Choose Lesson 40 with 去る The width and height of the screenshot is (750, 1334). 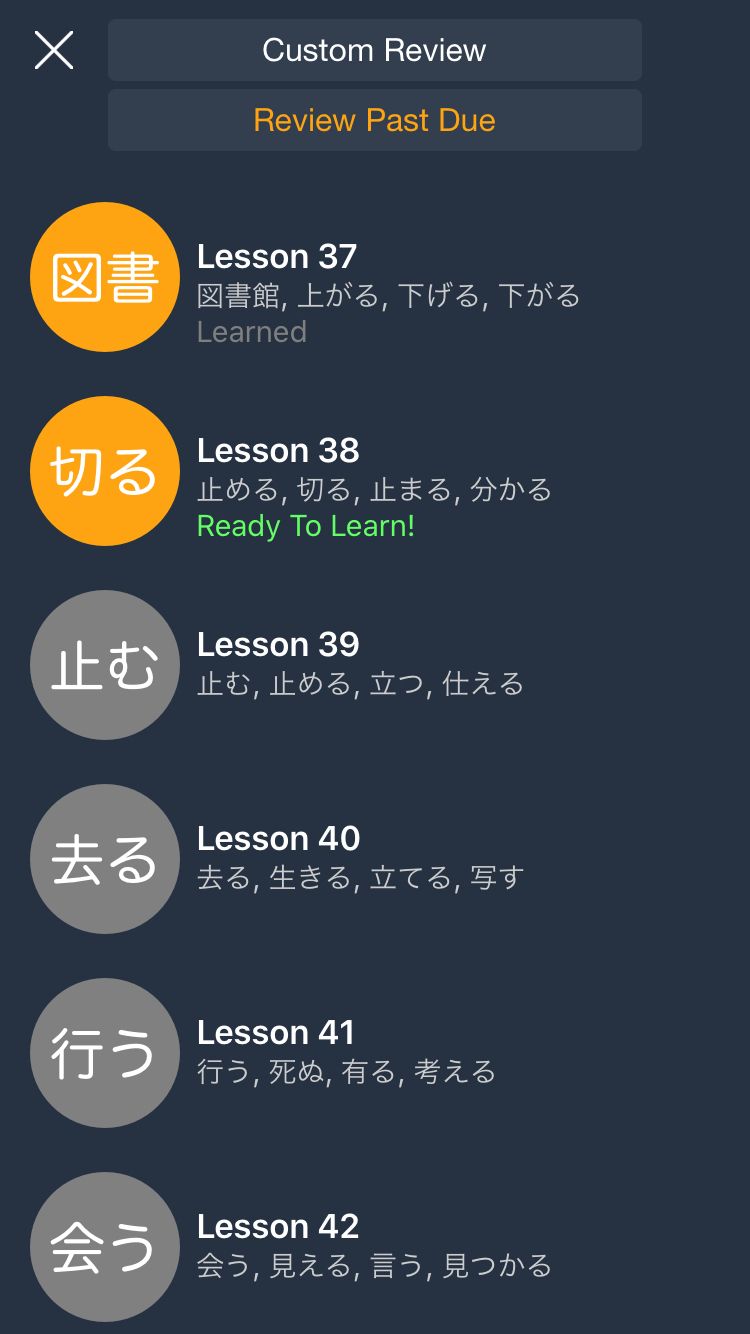coord(375,859)
